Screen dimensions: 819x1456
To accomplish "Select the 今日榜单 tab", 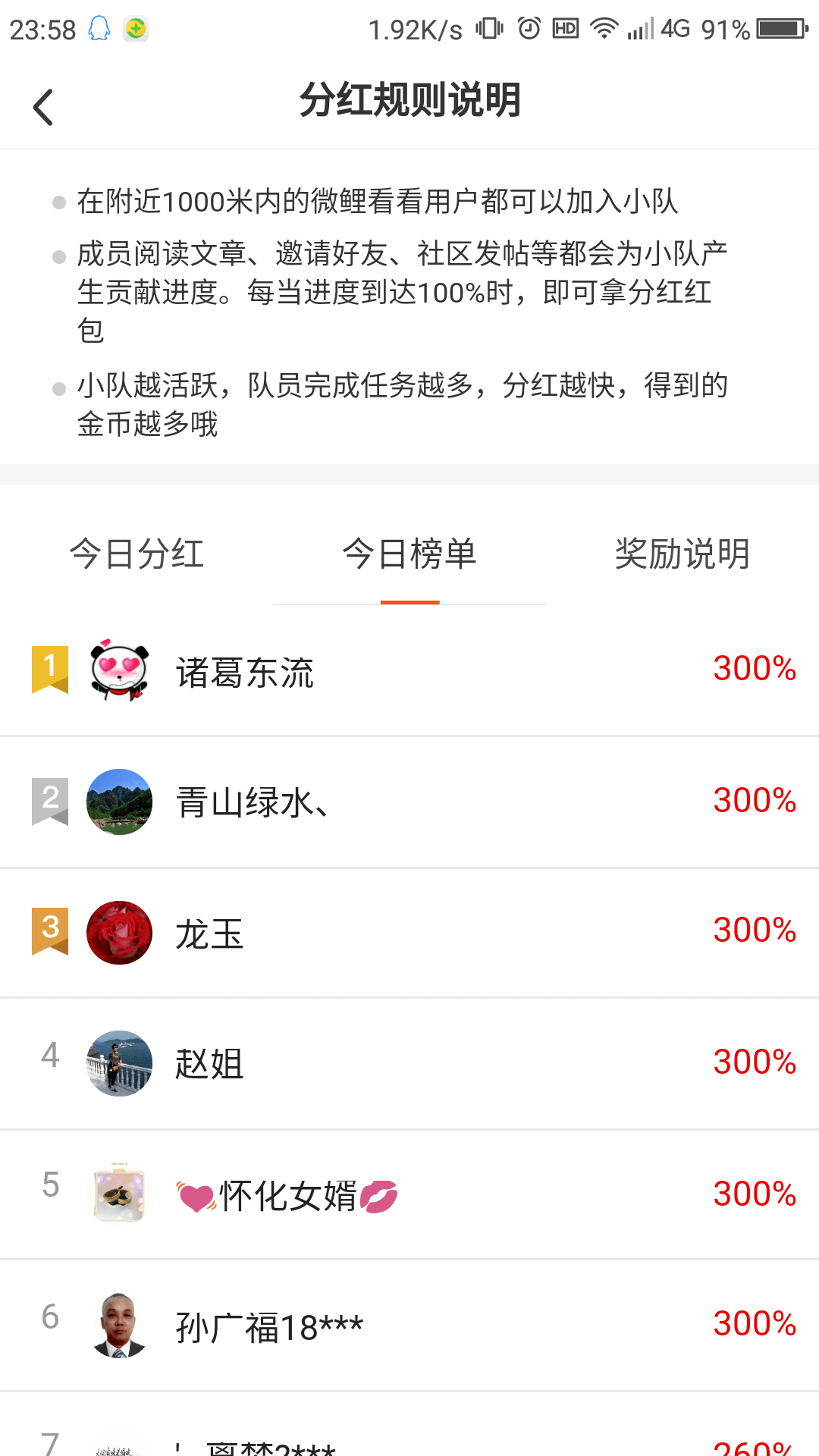I will pos(409,554).
